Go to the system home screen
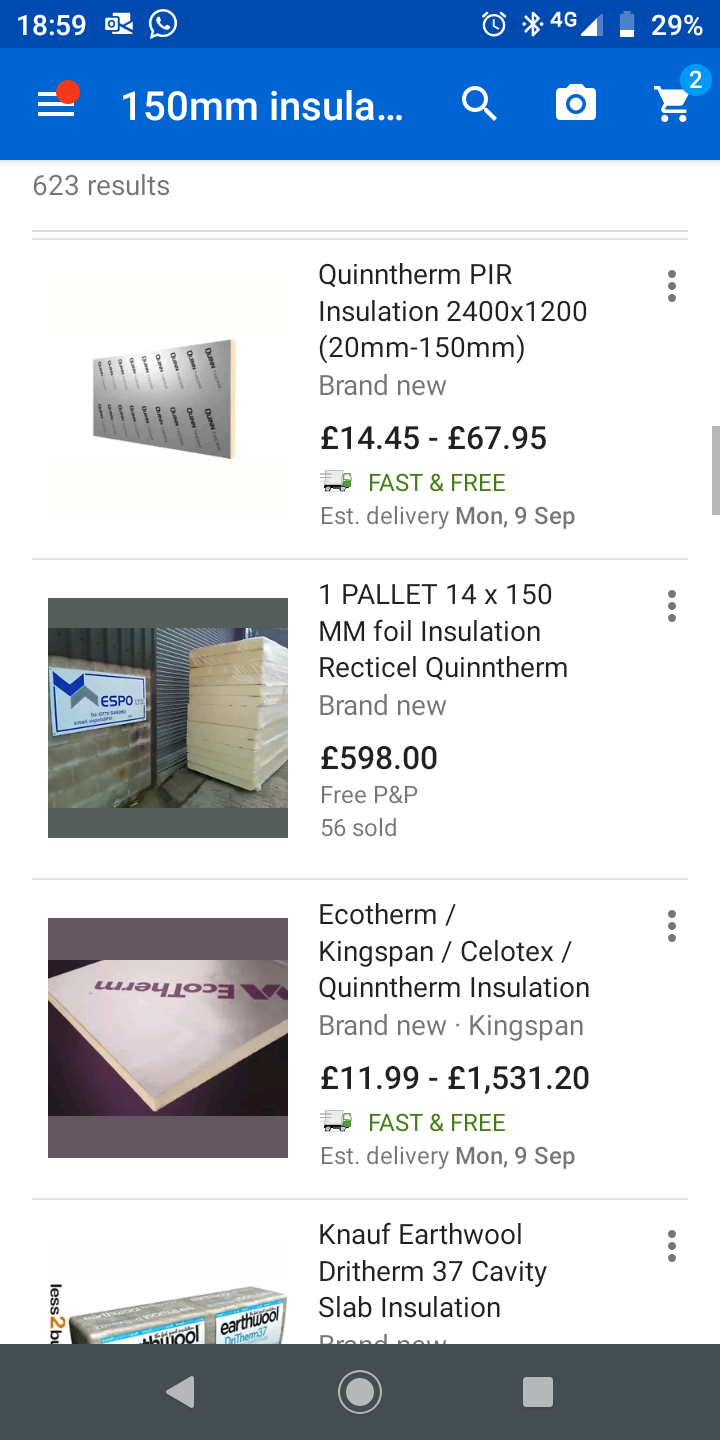The width and height of the screenshot is (720, 1440). click(360, 1392)
